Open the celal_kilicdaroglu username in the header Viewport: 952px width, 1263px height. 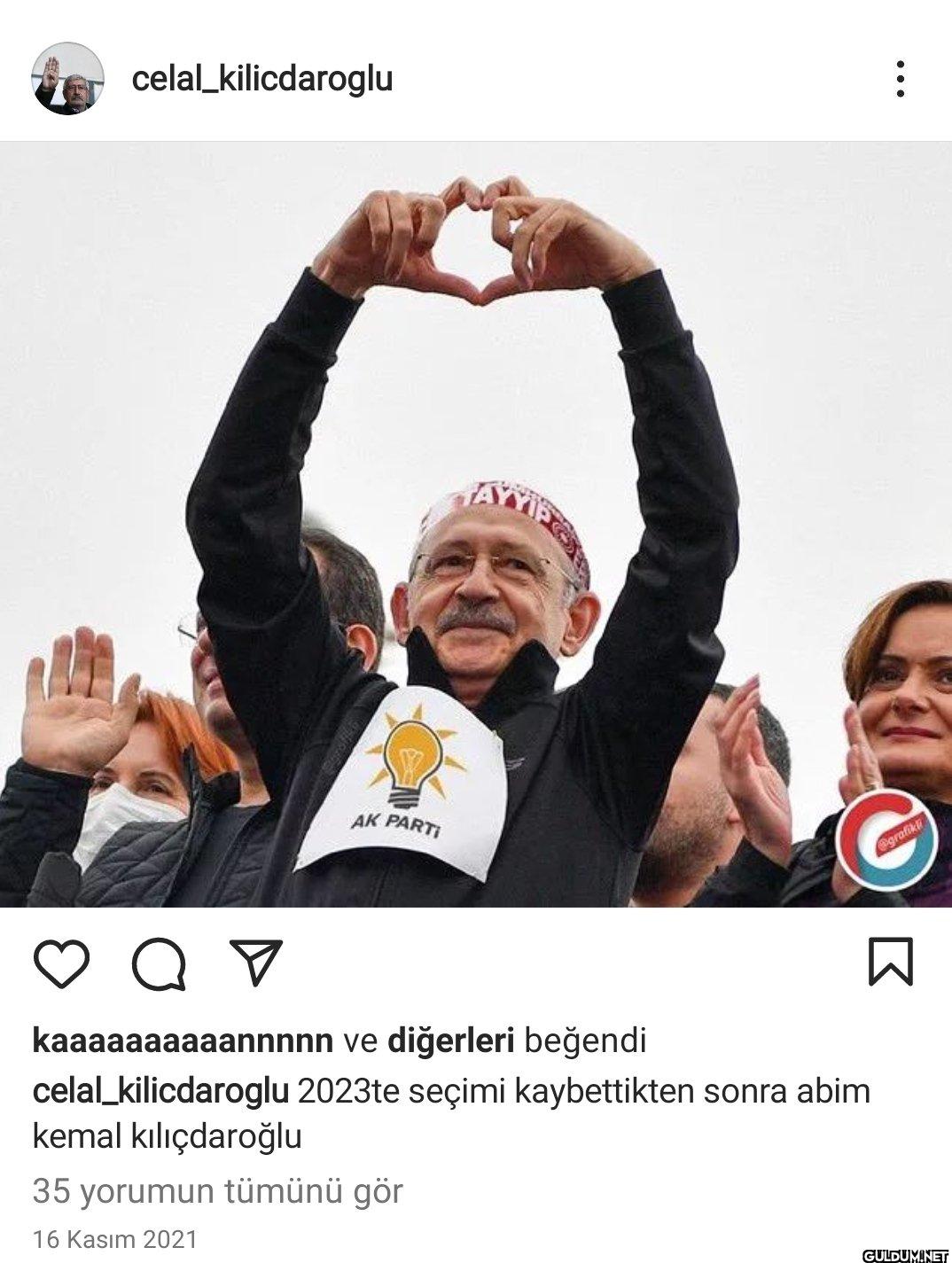pos(261,79)
